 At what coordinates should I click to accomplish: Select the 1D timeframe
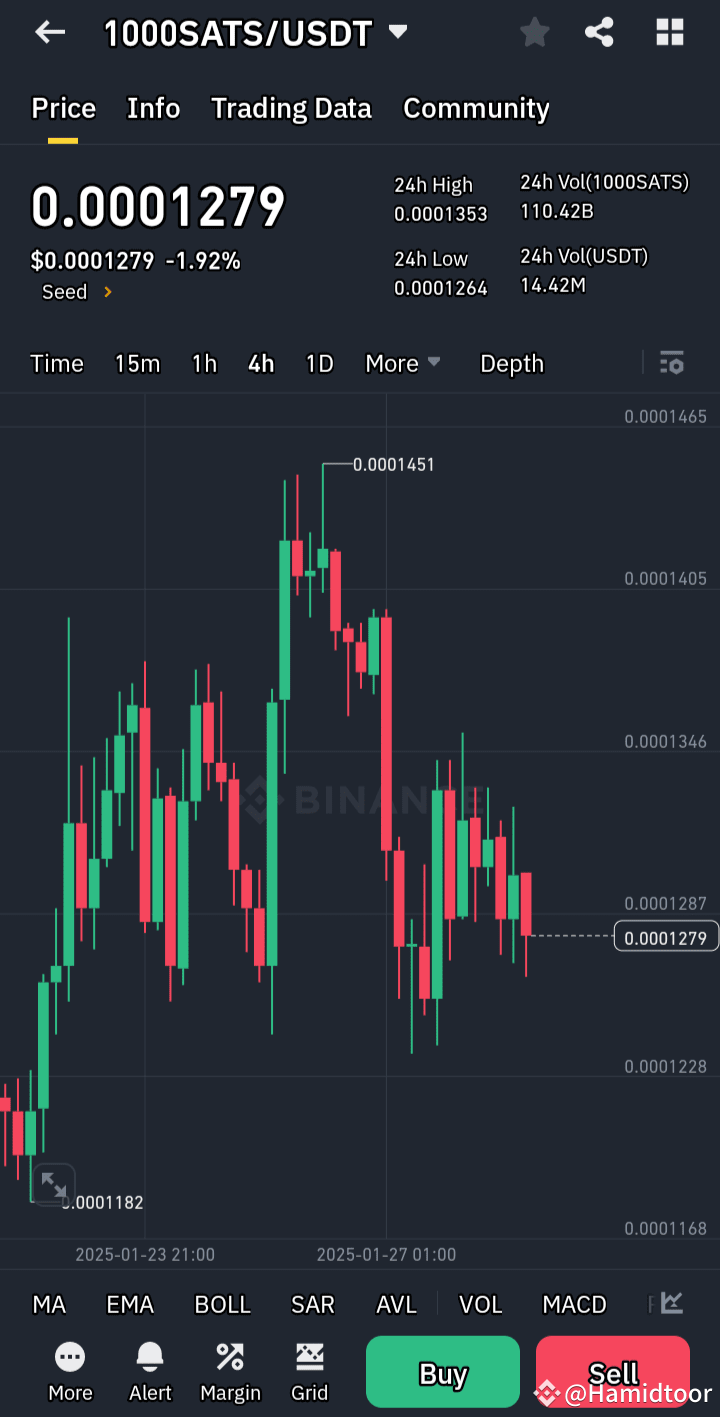pyautogui.click(x=319, y=363)
